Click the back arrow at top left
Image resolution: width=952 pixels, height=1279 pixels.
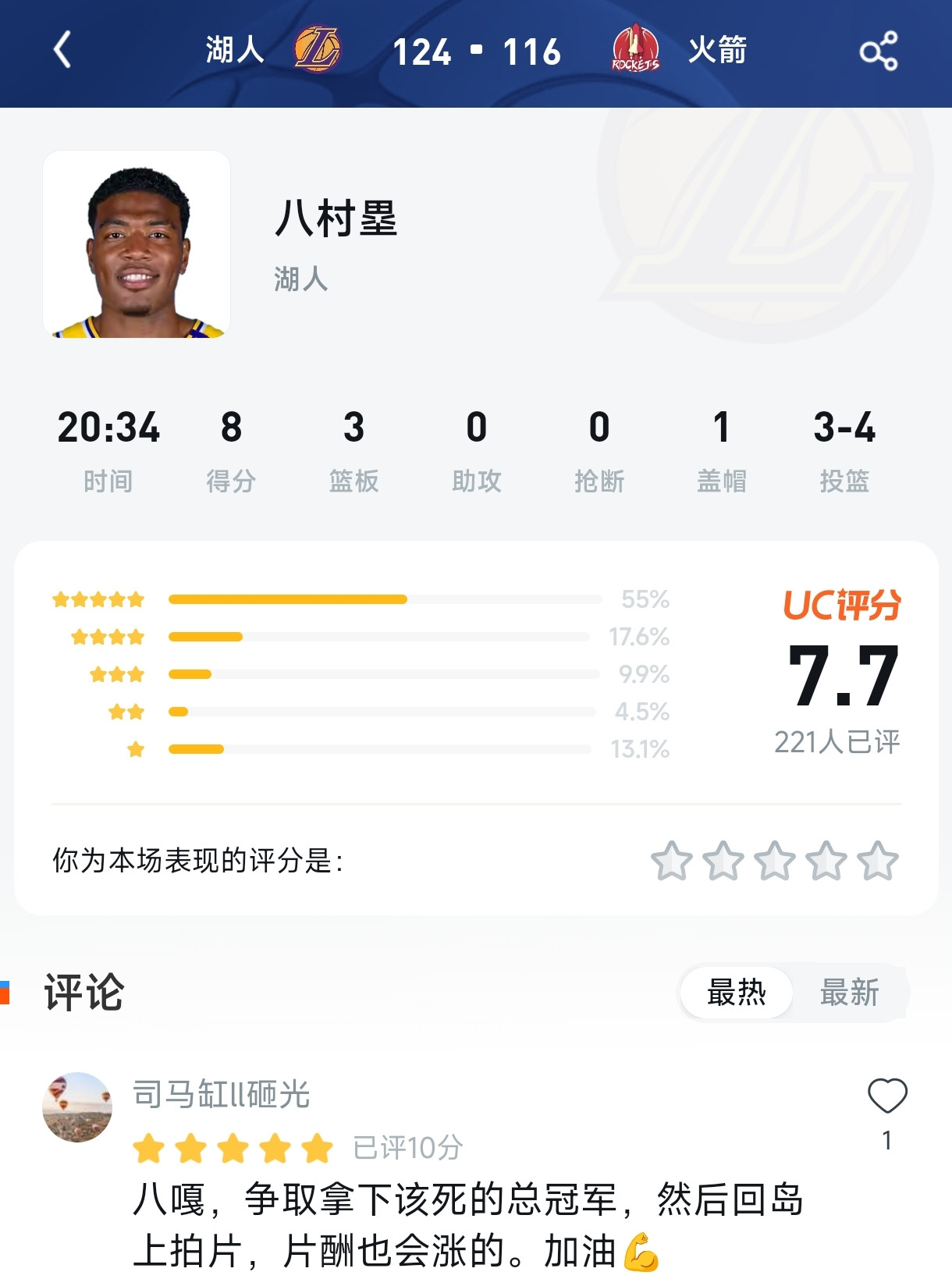click(62, 49)
